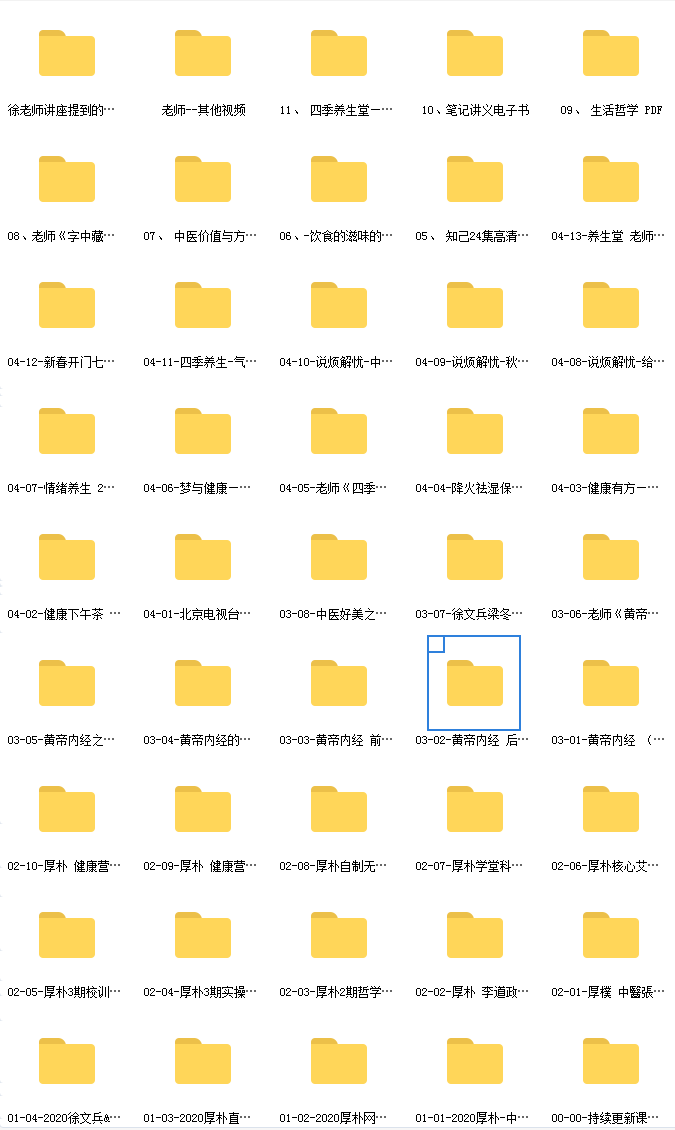The image size is (675, 1130).
Task: Open folder 09、生活哲学 PDF
Action: (x=611, y=53)
